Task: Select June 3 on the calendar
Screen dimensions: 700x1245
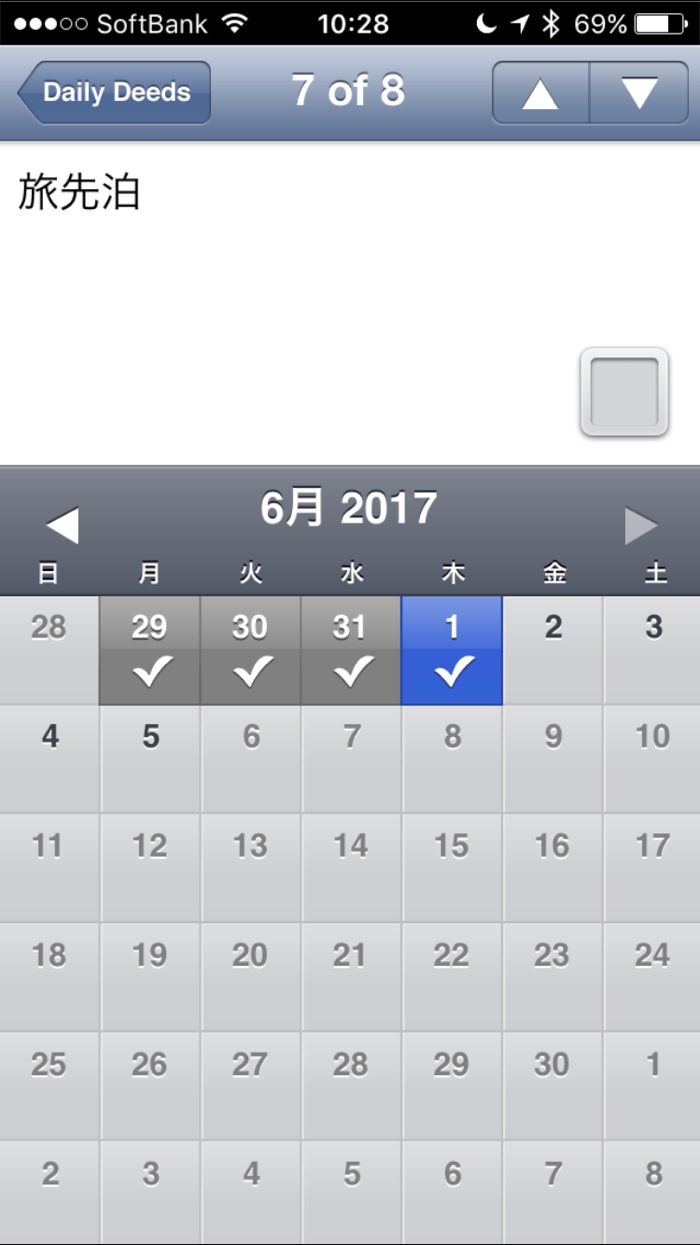Action: 652,650
